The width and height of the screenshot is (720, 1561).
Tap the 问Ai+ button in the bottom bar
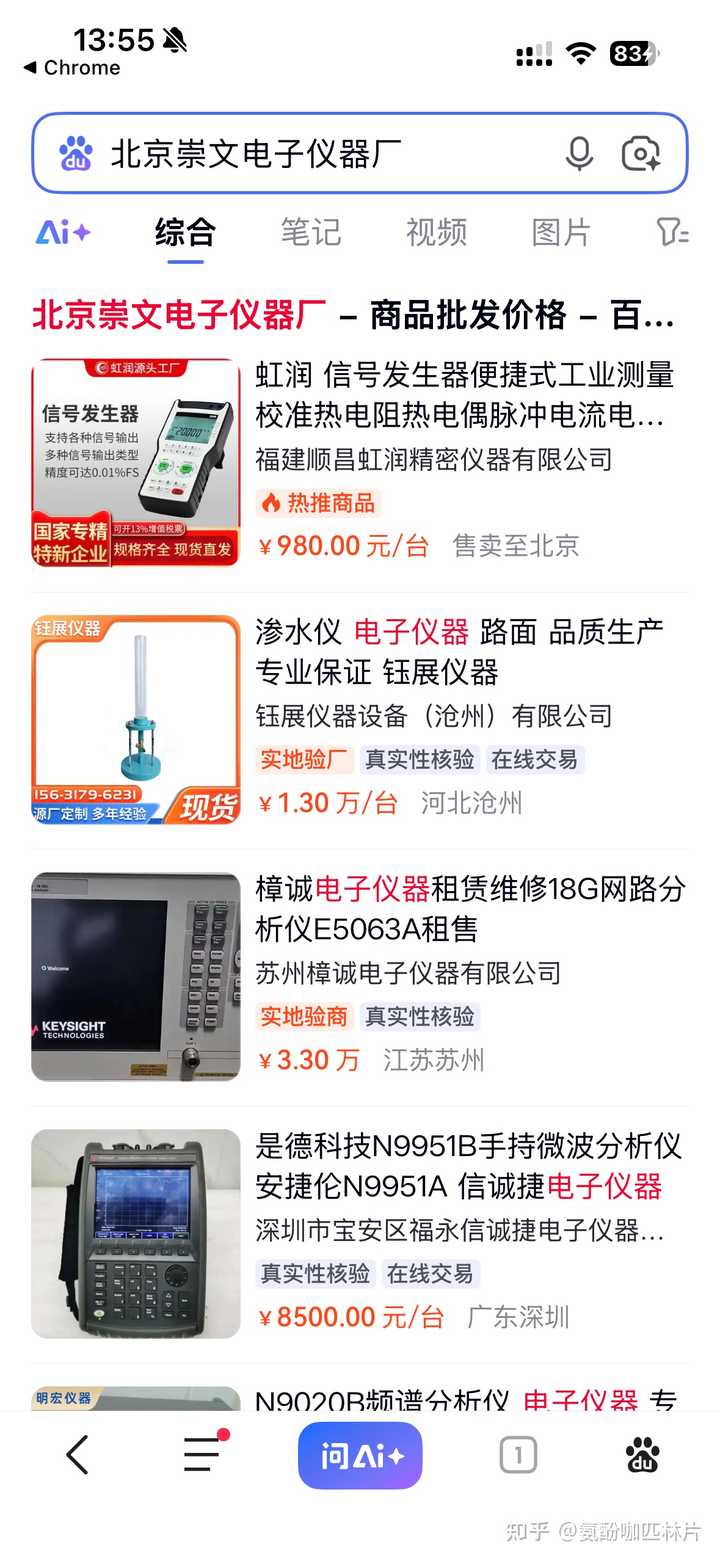coord(360,1455)
